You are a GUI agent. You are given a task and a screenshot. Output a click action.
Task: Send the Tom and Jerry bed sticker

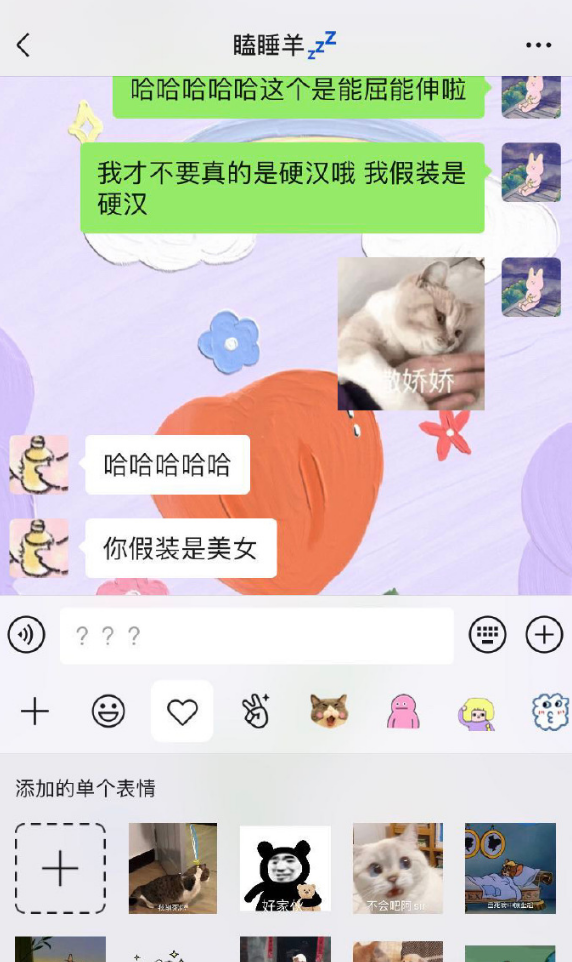(511, 869)
